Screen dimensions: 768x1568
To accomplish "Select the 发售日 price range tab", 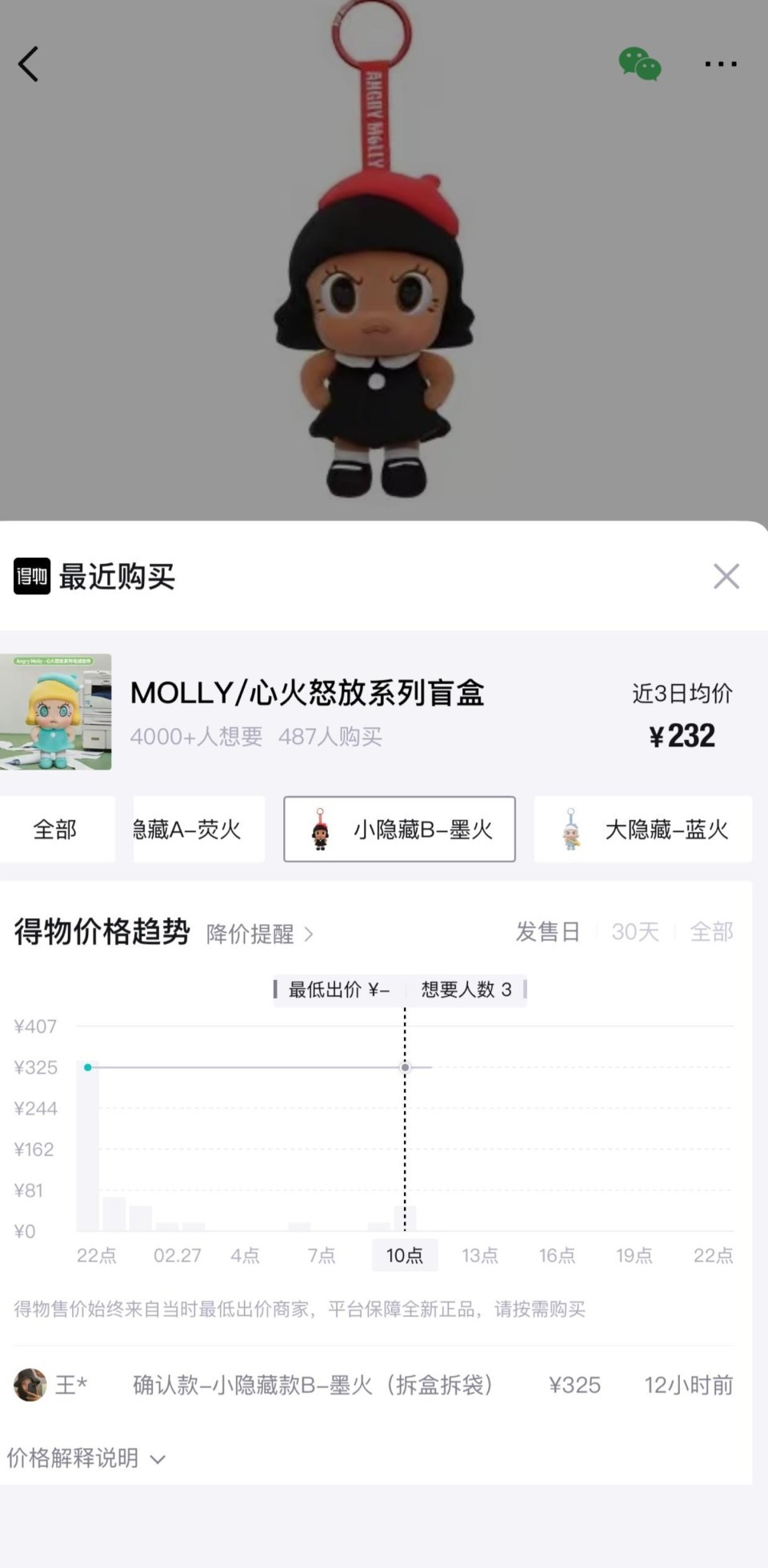I will coord(548,931).
